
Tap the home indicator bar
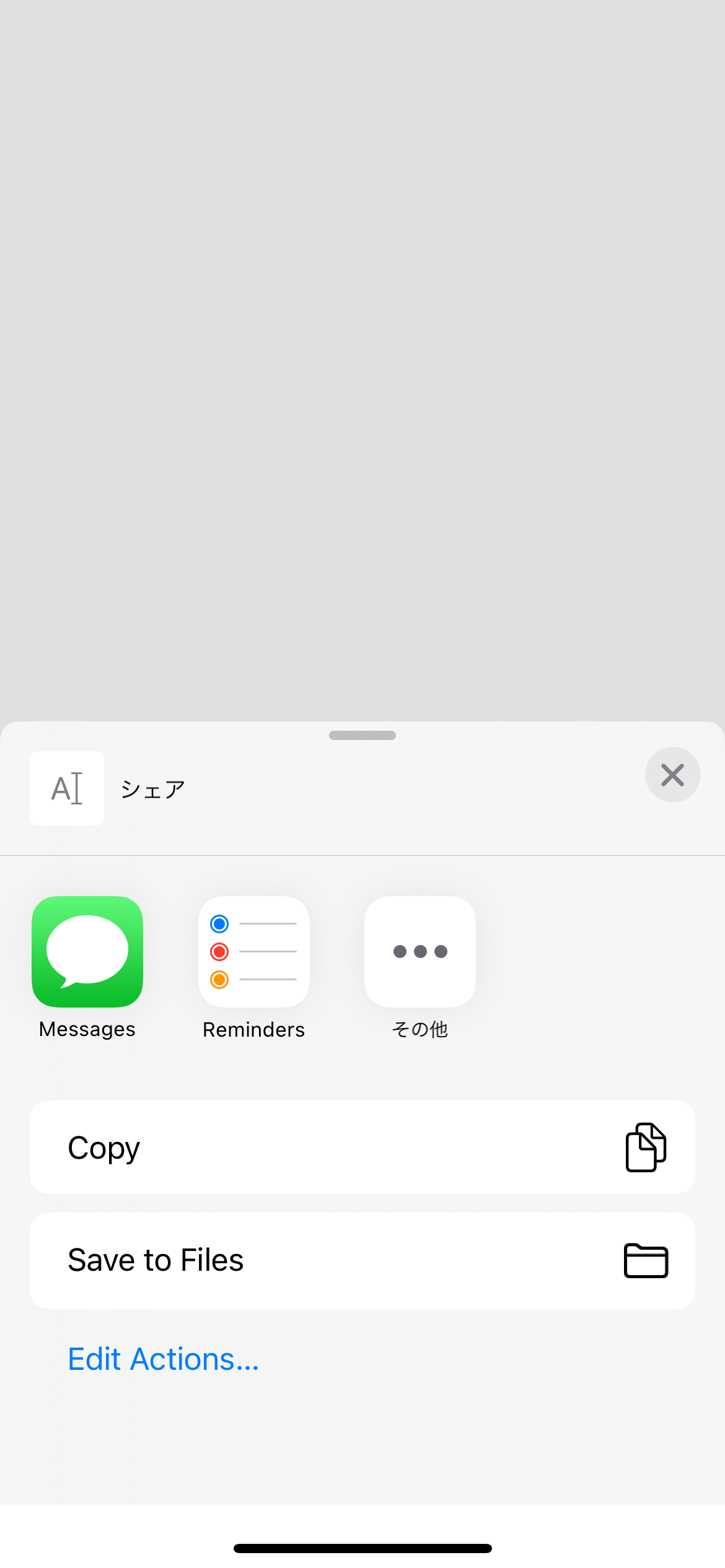(362, 1548)
